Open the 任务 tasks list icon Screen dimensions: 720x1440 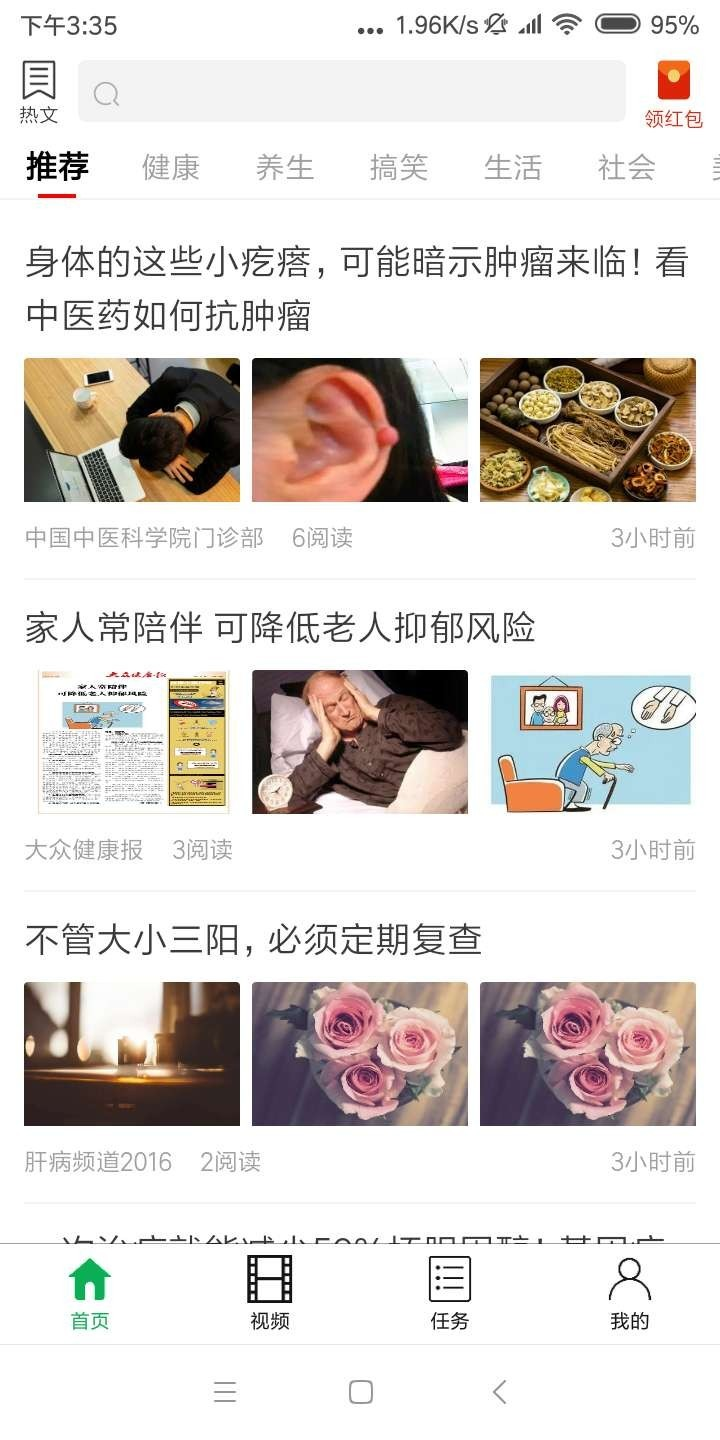pos(448,1292)
